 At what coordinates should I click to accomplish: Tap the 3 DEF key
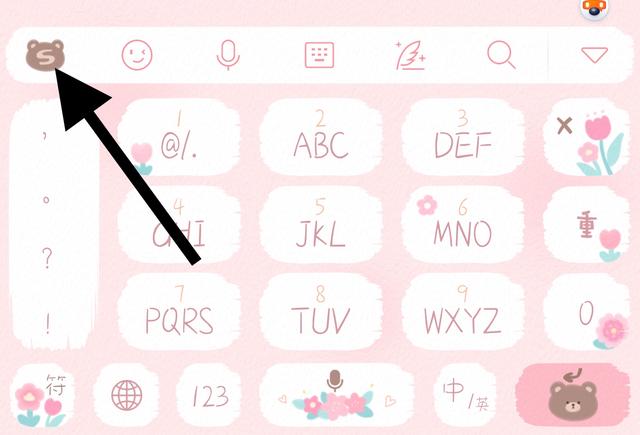pos(463,139)
